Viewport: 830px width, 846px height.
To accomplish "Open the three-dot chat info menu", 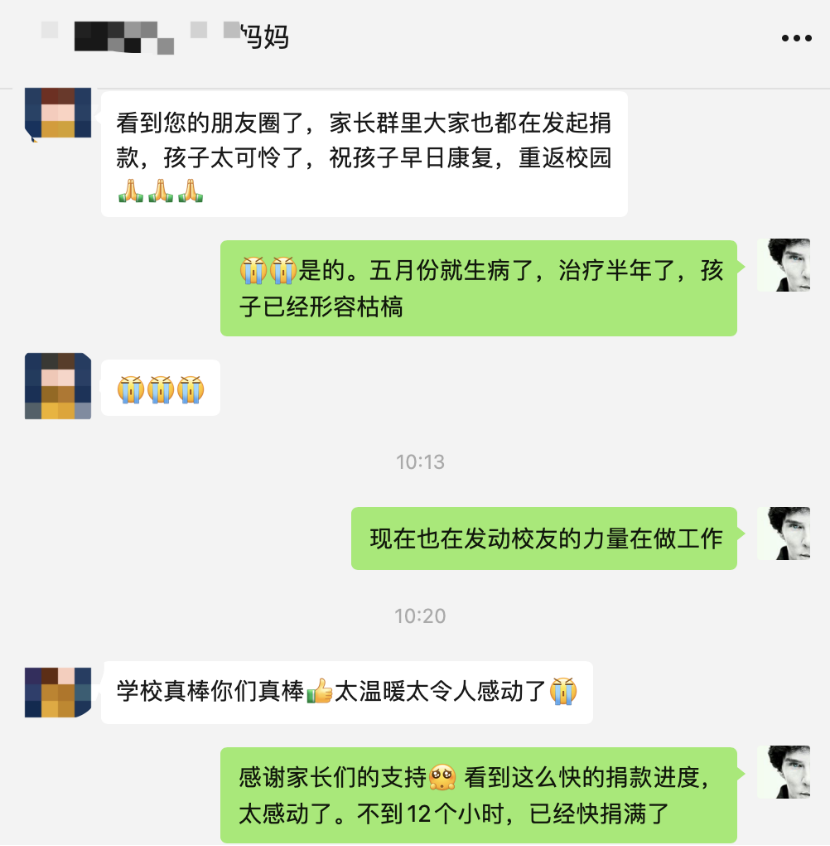I will click(796, 38).
